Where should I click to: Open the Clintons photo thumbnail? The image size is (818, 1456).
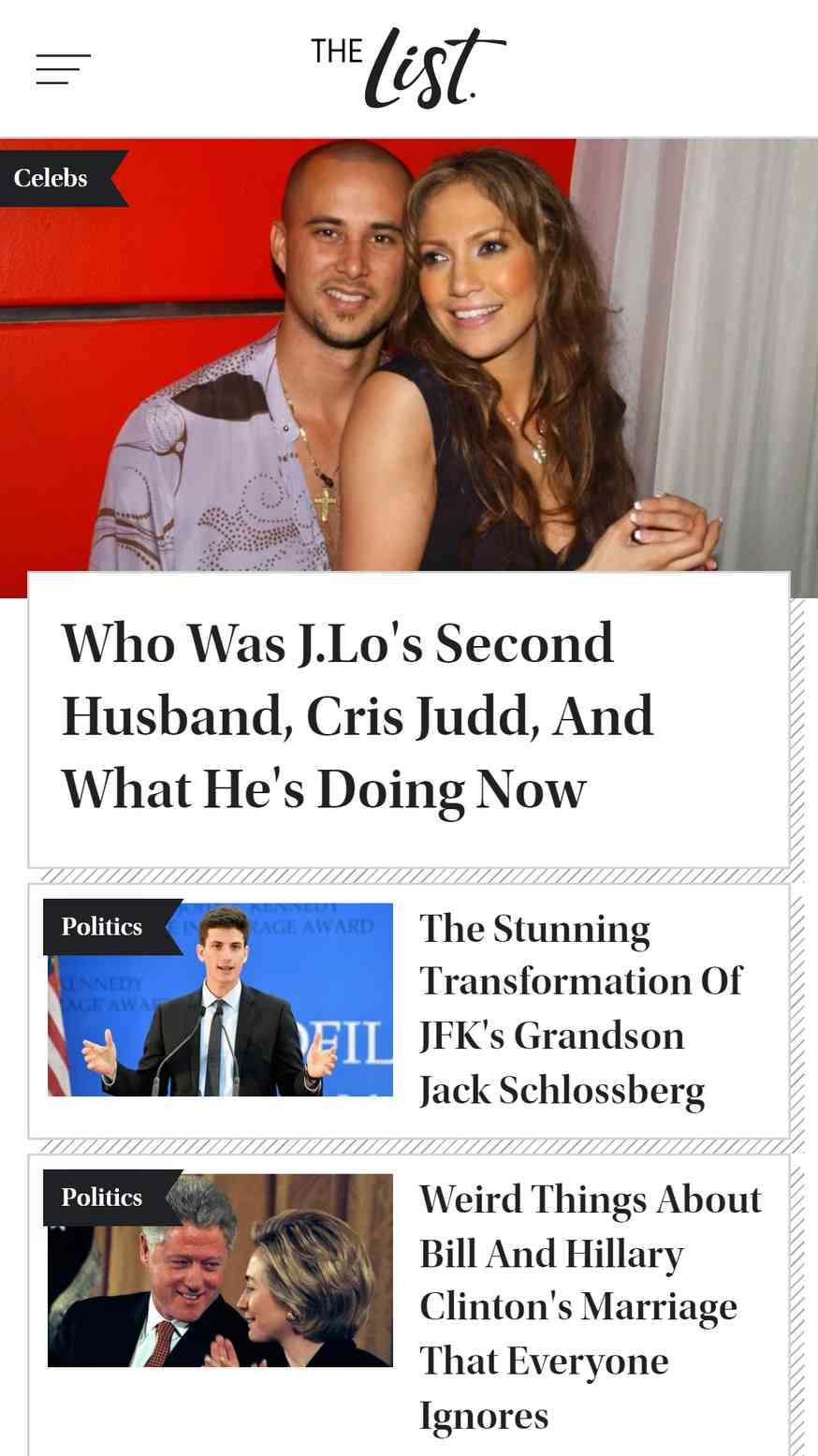coord(220,1271)
